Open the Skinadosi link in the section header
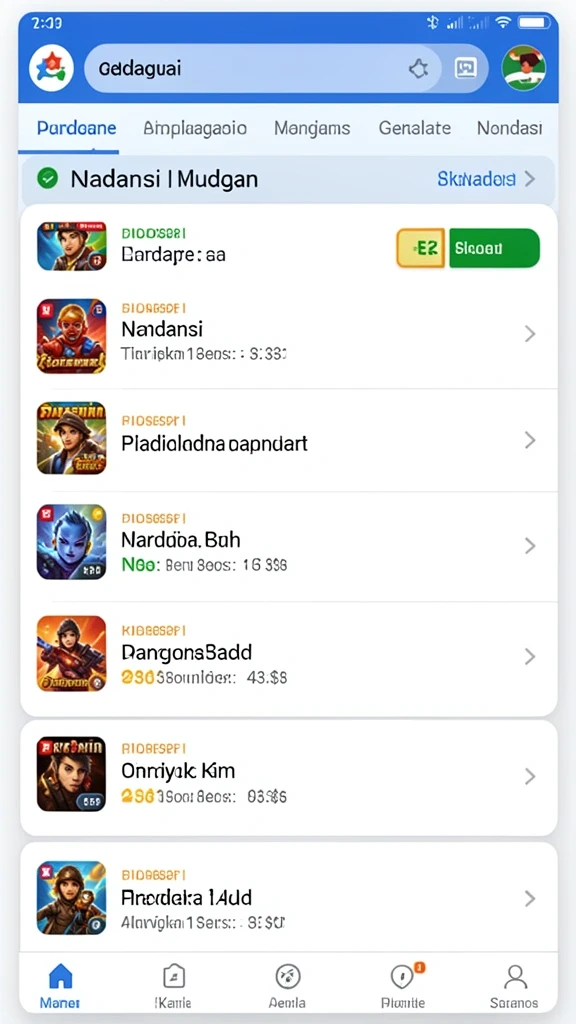 [486, 178]
